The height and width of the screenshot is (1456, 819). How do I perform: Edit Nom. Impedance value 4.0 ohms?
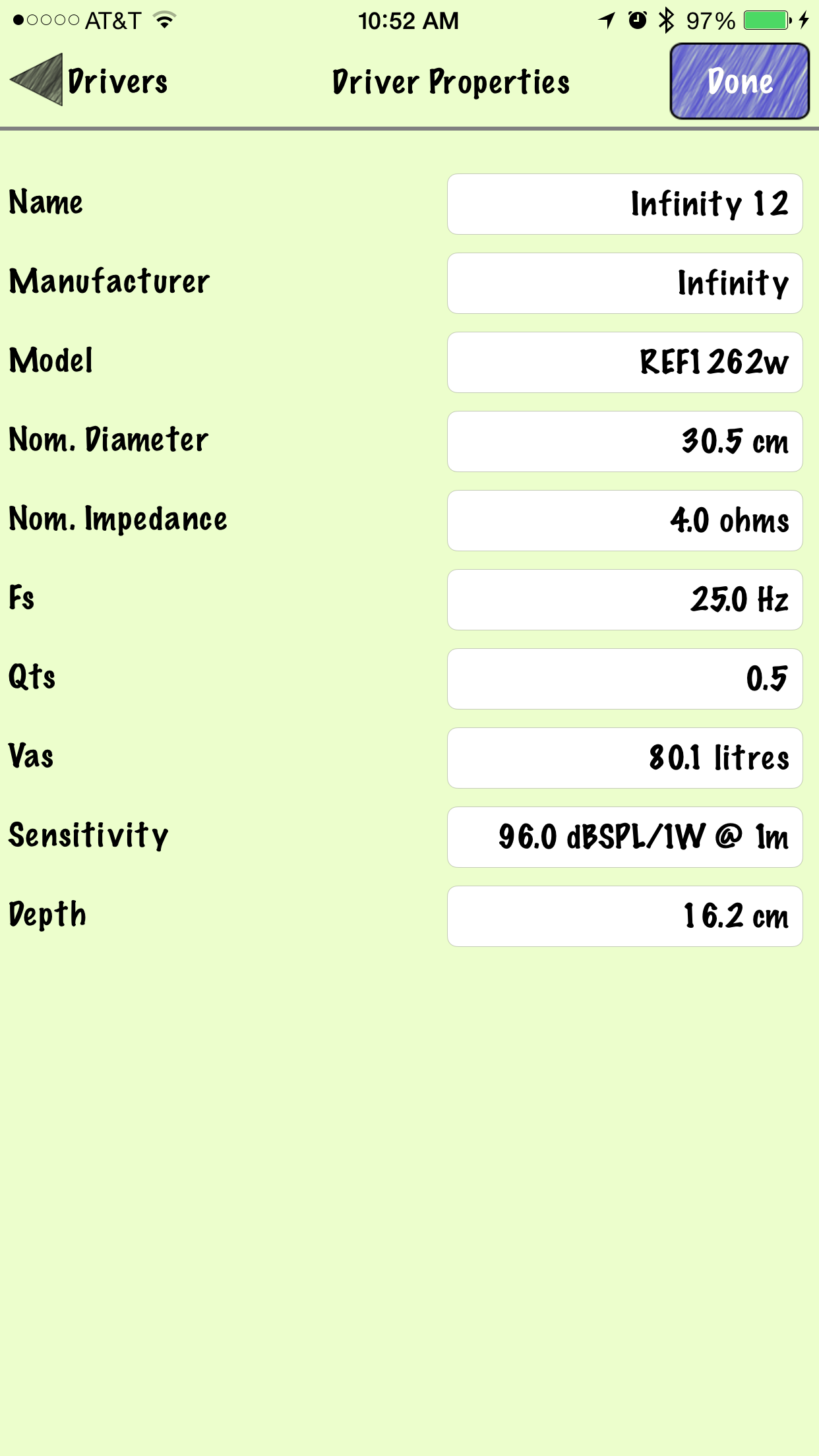click(625, 520)
